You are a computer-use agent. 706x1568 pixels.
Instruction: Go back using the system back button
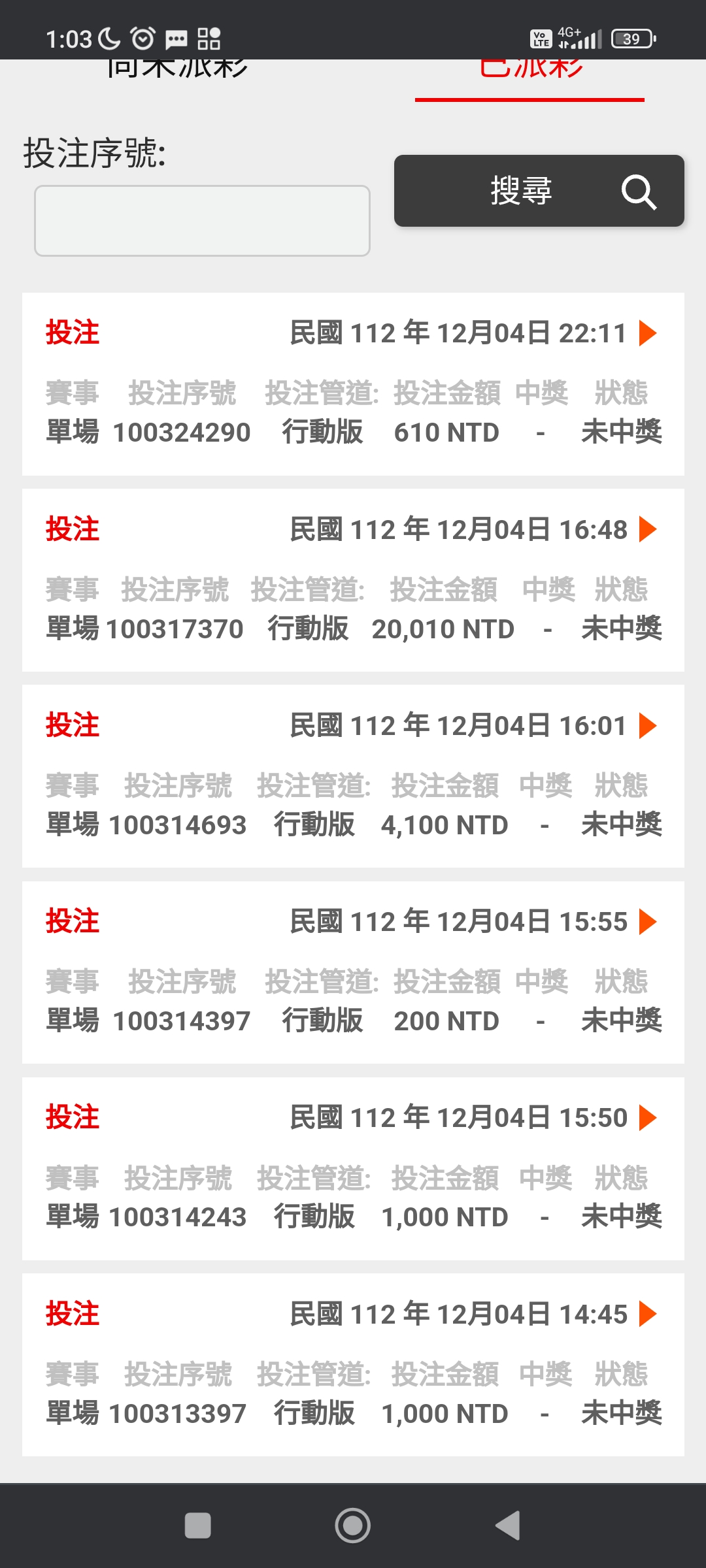pyautogui.click(x=508, y=1526)
